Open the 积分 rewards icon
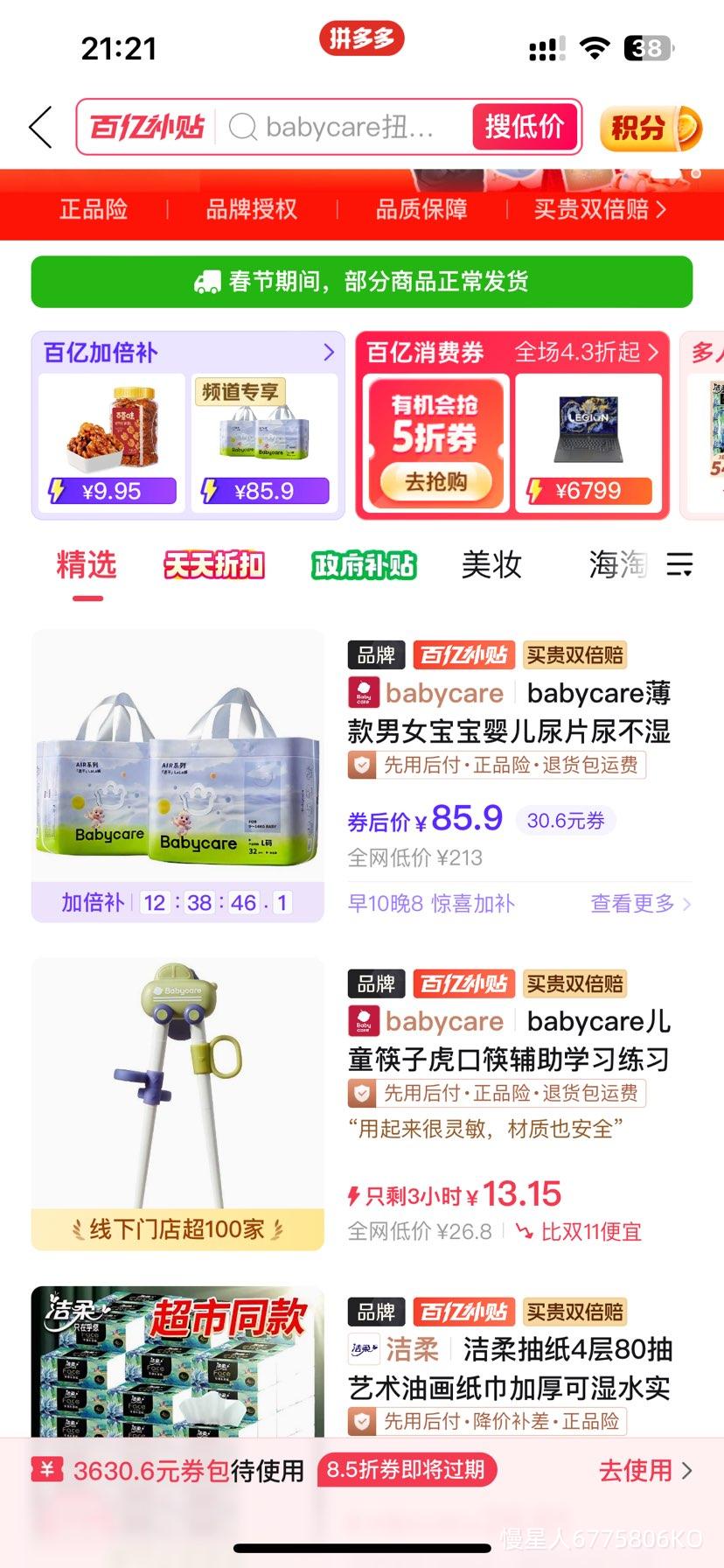Viewport: 724px width, 1568px height. (x=649, y=127)
